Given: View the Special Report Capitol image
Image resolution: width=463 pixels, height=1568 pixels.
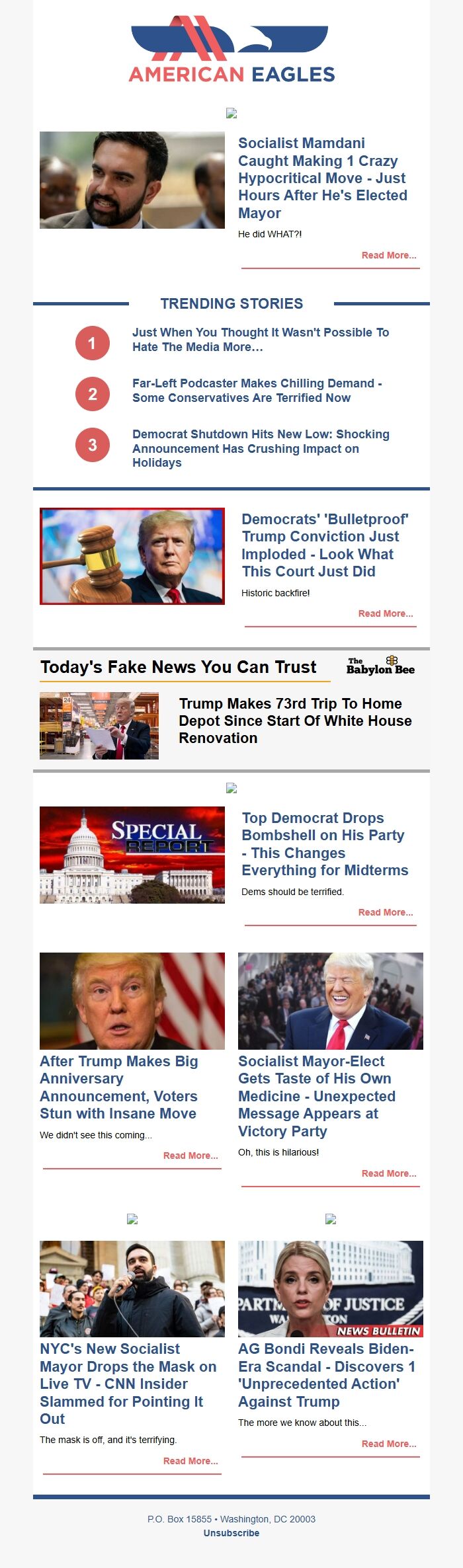Looking at the screenshot, I should pyautogui.click(x=132, y=855).
